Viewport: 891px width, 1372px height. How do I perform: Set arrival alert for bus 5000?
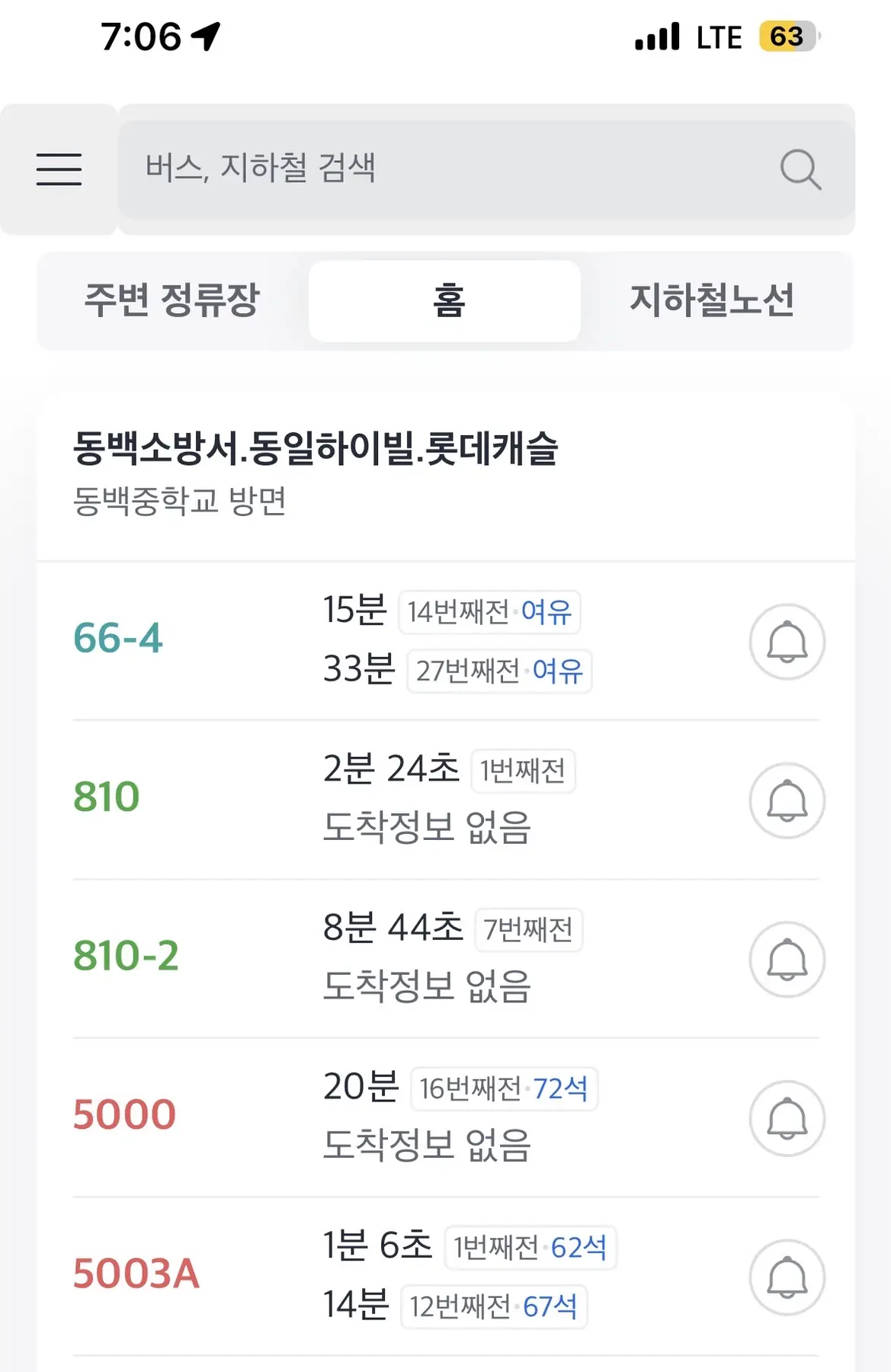787,1118
